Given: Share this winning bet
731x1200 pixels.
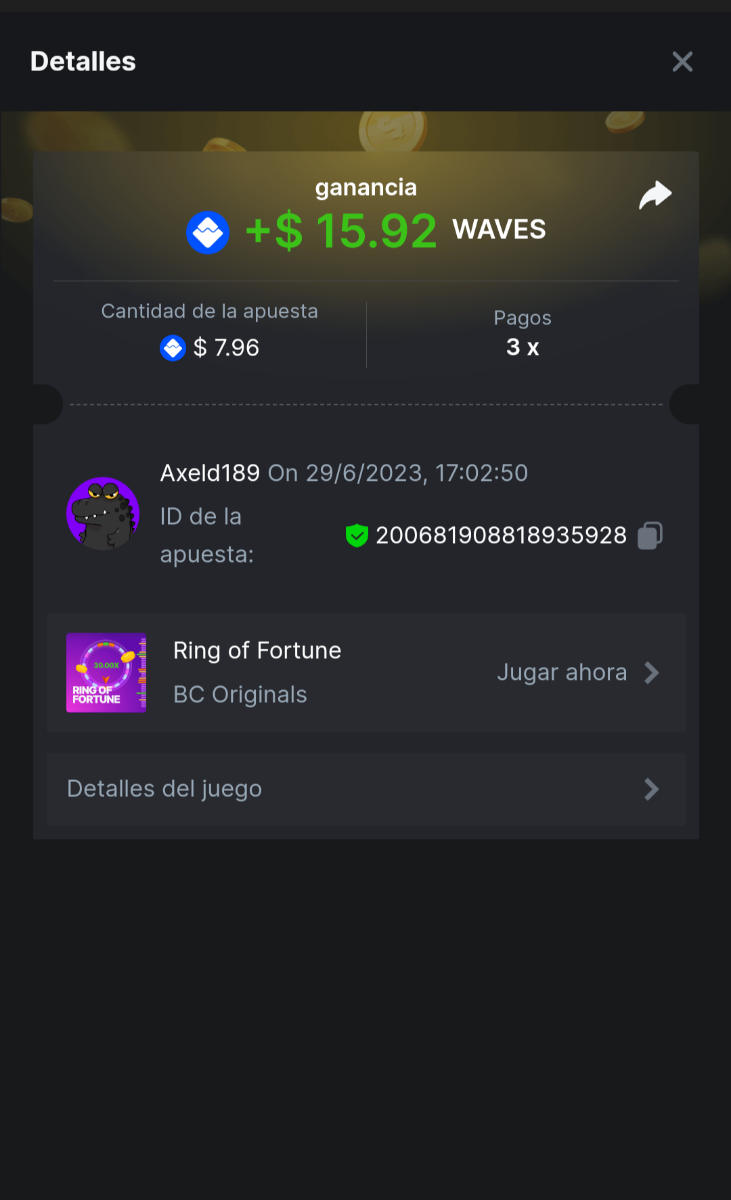Looking at the screenshot, I should [655, 195].
